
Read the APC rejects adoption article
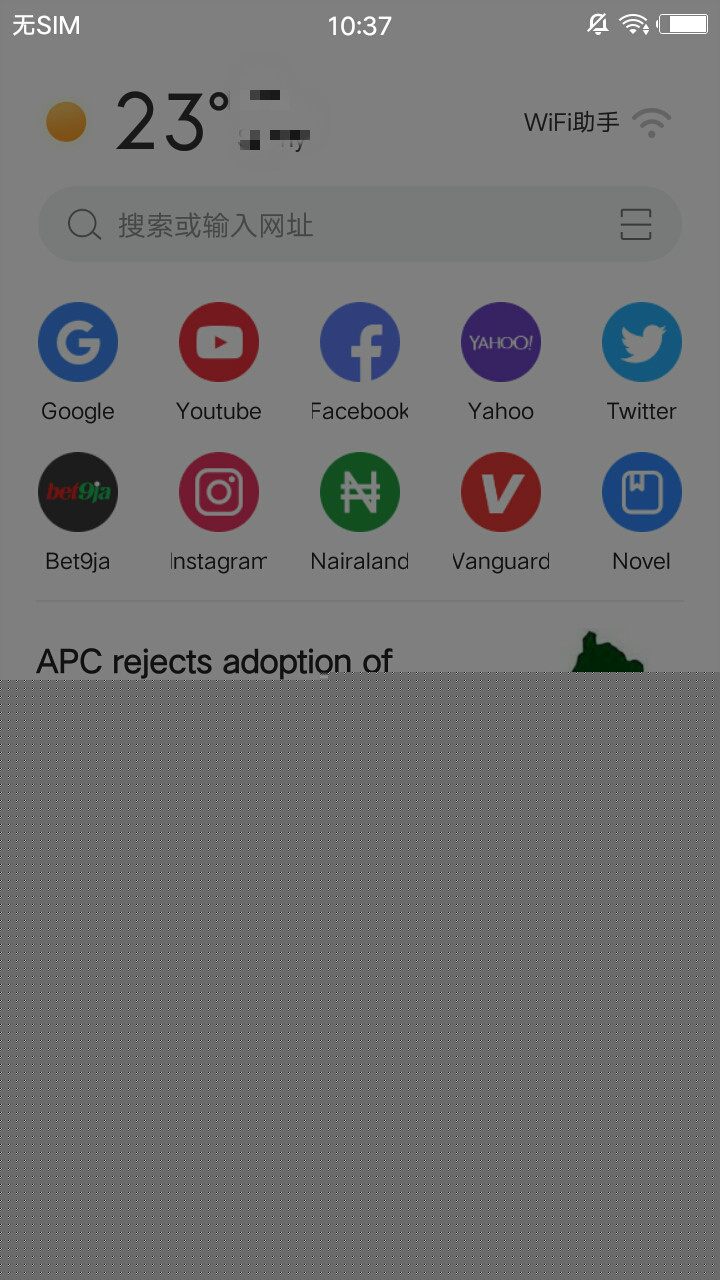[215, 660]
